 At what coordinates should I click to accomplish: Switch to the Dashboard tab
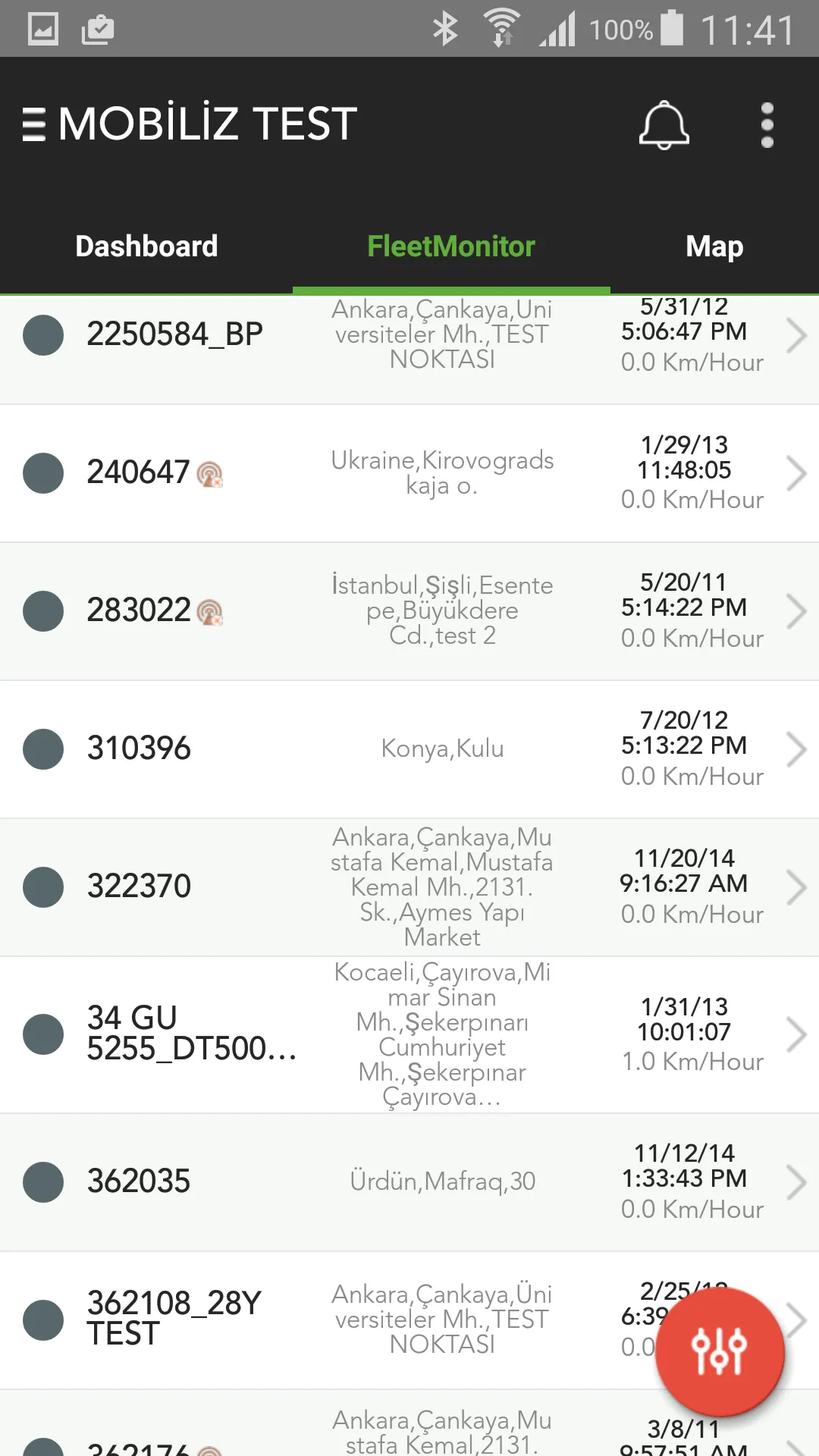[146, 246]
